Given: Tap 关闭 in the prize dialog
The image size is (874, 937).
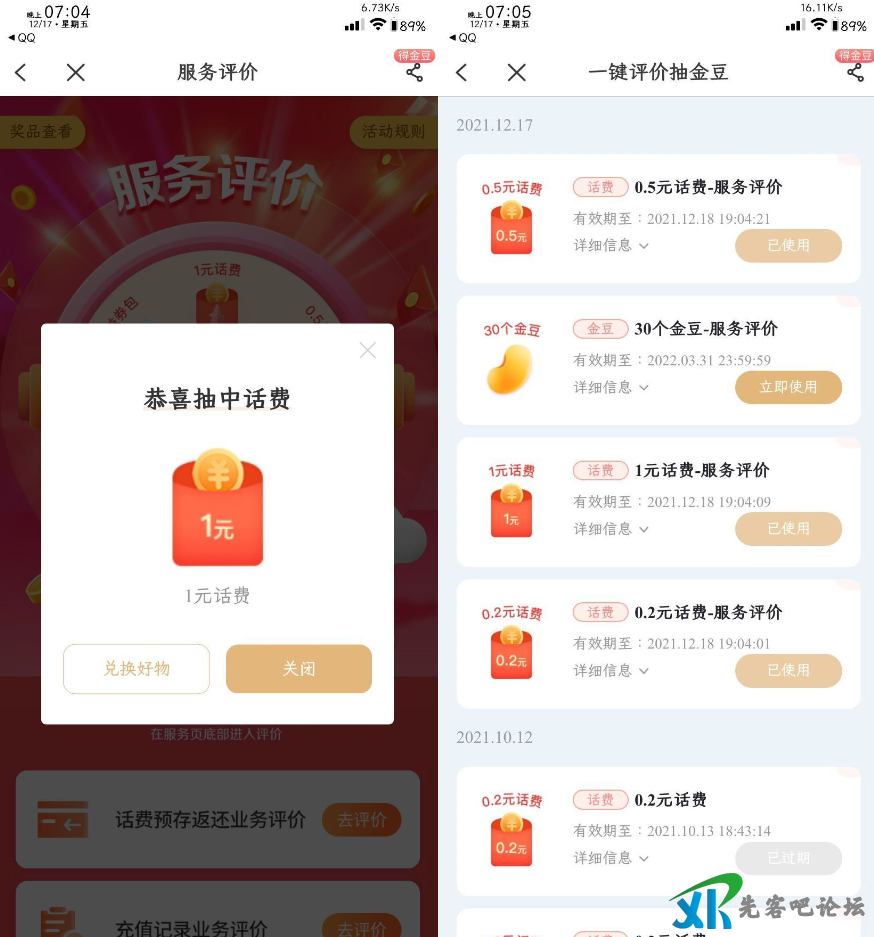Looking at the screenshot, I should [x=298, y=669].
